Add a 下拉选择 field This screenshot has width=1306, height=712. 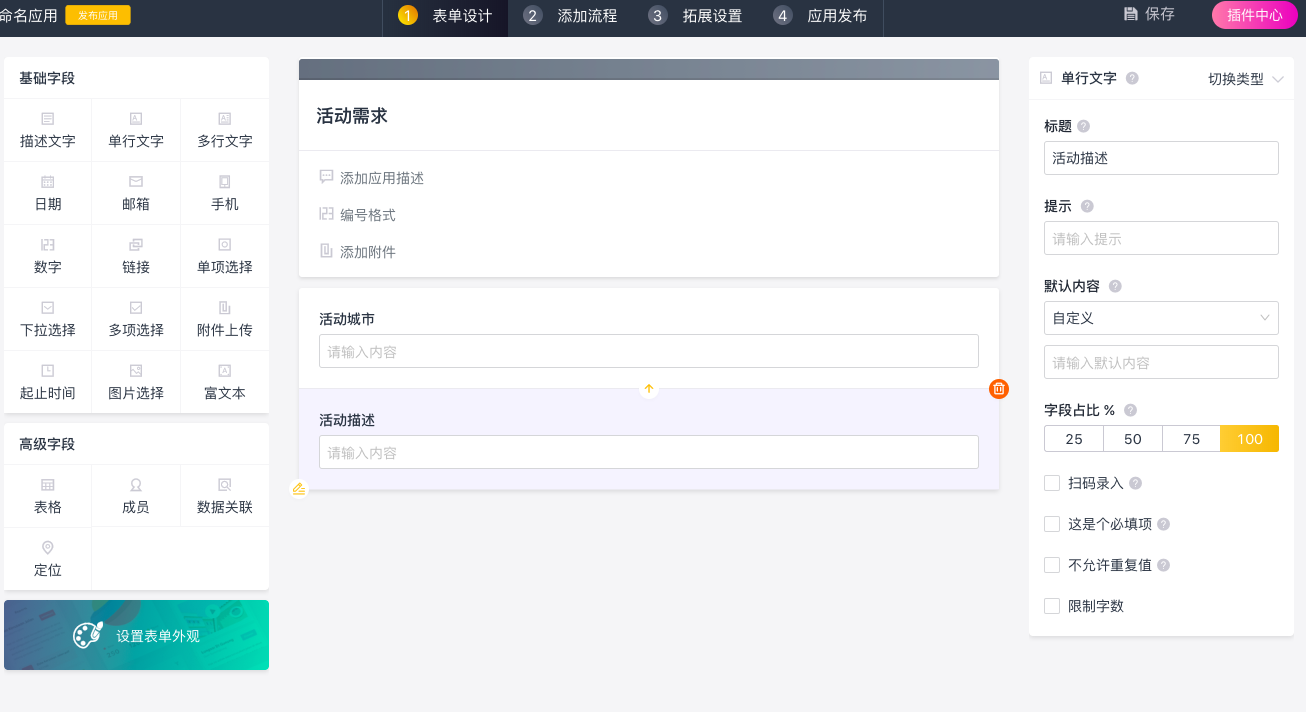[48, 320]
